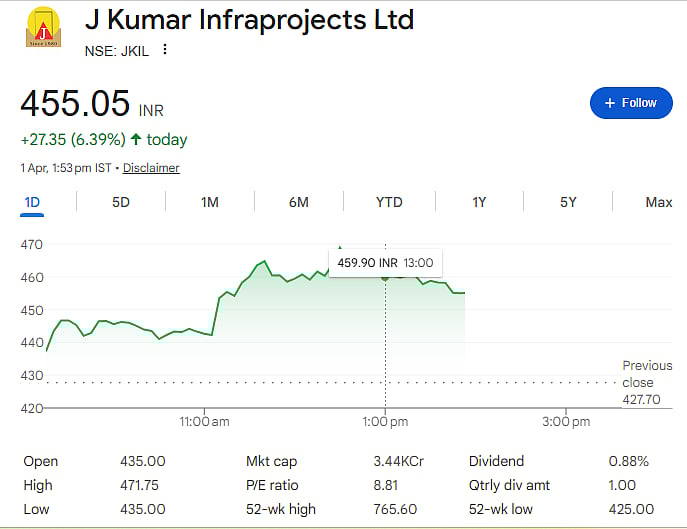
Task: Open the Disclaimer link
Action: [x=151, y=168]
